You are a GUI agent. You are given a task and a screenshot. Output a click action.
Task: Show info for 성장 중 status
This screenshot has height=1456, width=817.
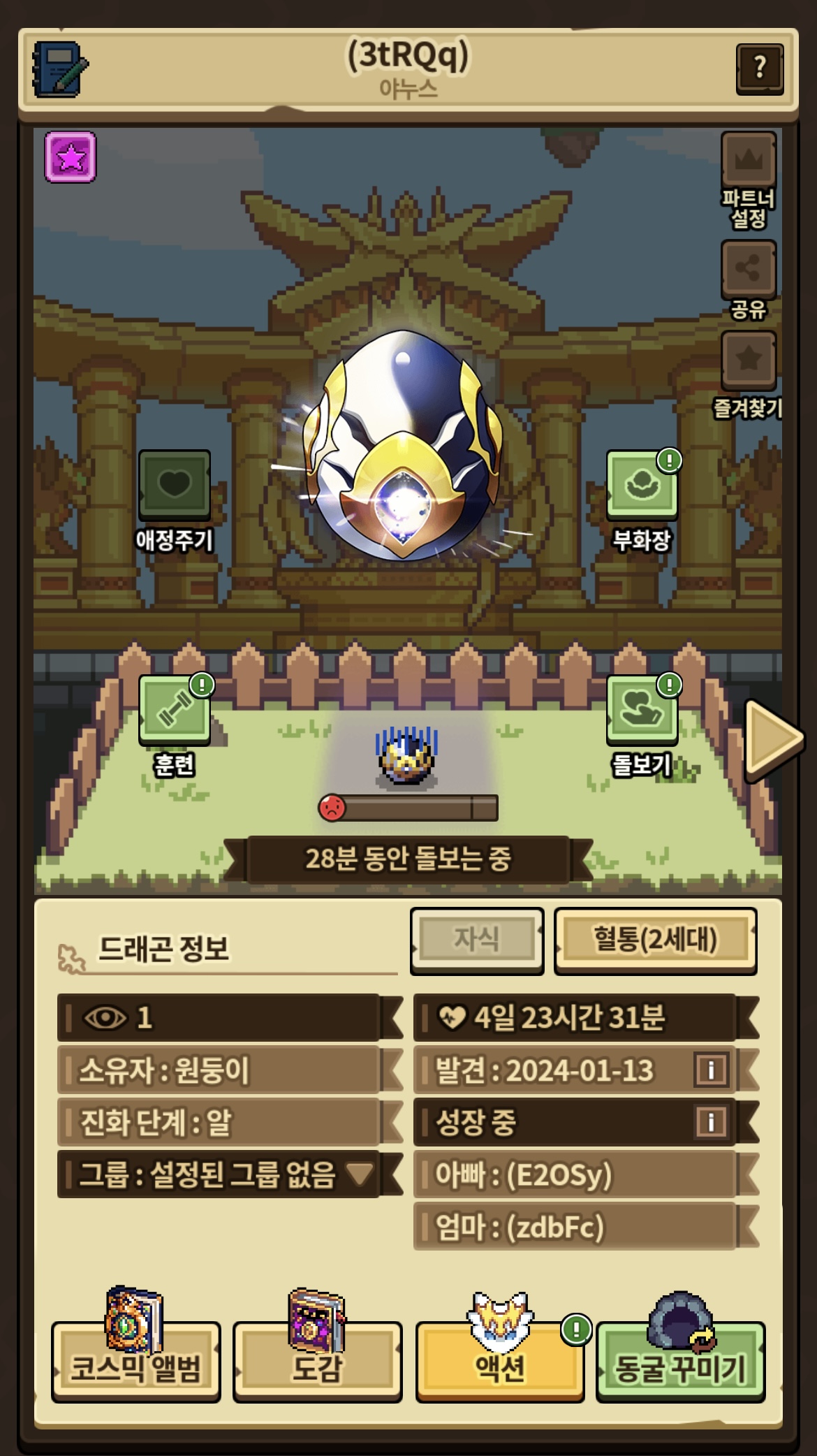pos(711,1122)
